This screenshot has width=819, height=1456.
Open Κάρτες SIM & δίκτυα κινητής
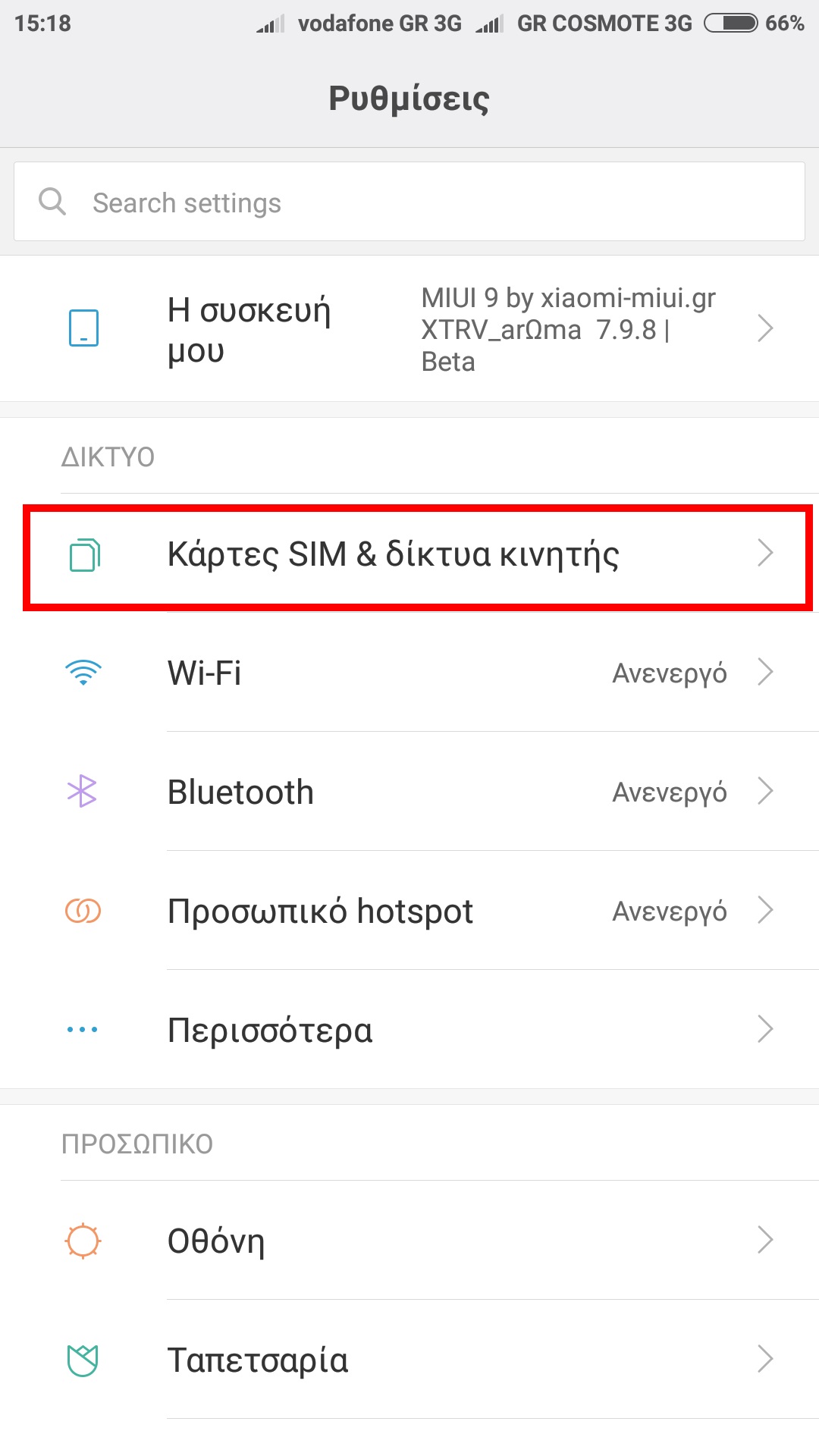[409, 554]
